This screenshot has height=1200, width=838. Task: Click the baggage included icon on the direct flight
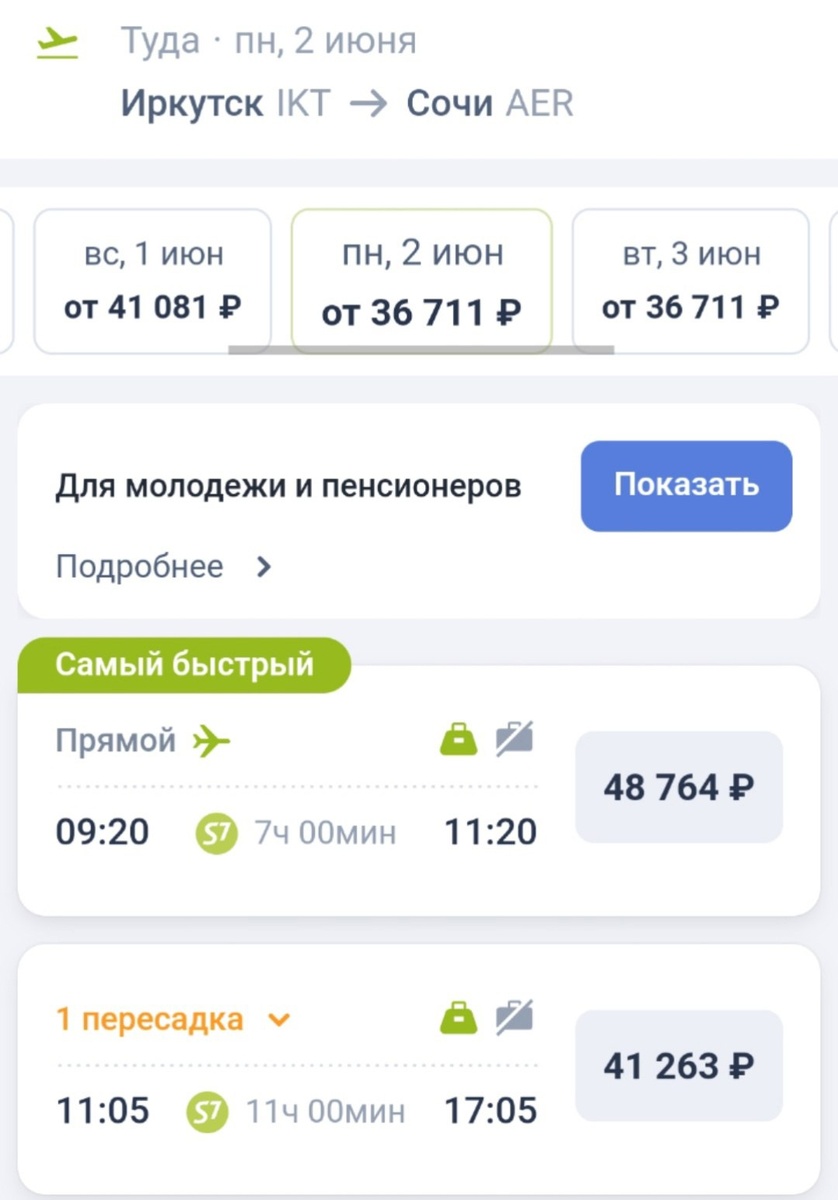pos(458,738)
